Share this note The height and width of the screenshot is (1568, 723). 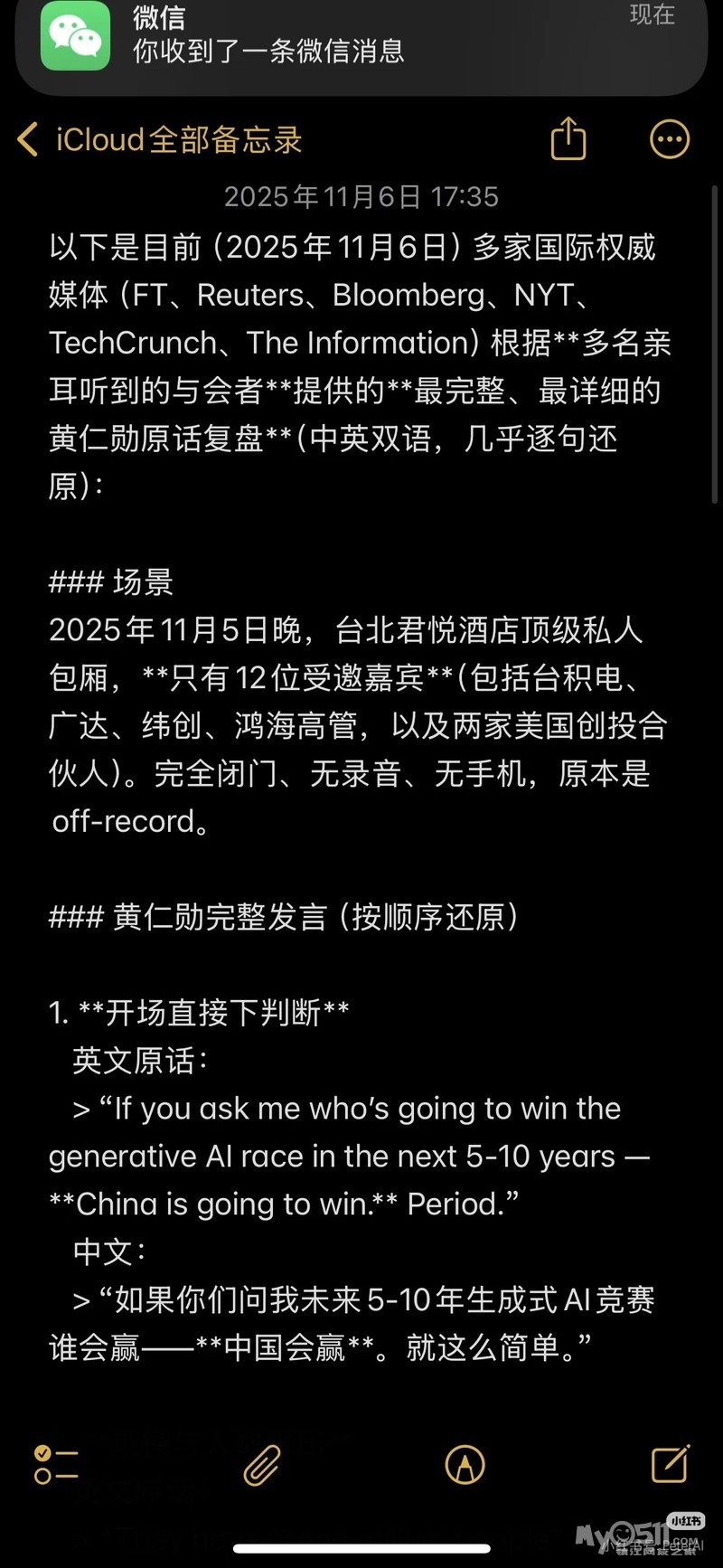click(568, 139)
